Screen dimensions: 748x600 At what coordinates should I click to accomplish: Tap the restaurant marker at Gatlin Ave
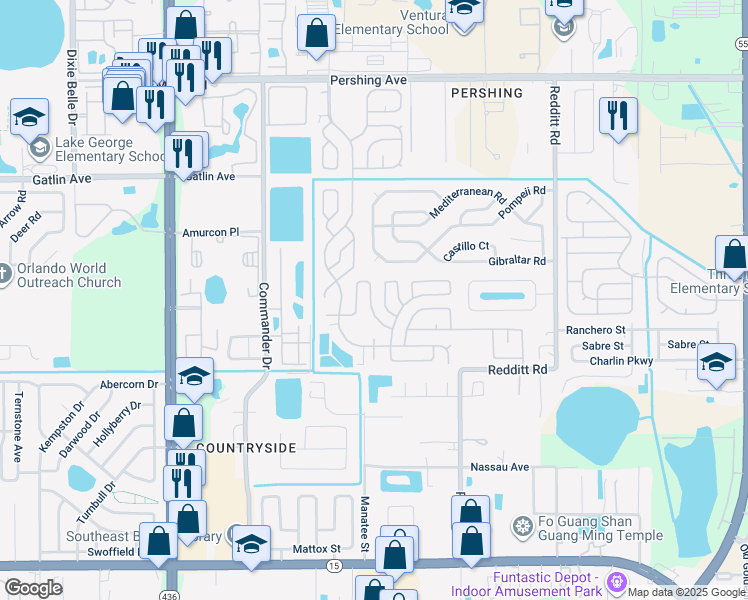[x=184, y=155]
